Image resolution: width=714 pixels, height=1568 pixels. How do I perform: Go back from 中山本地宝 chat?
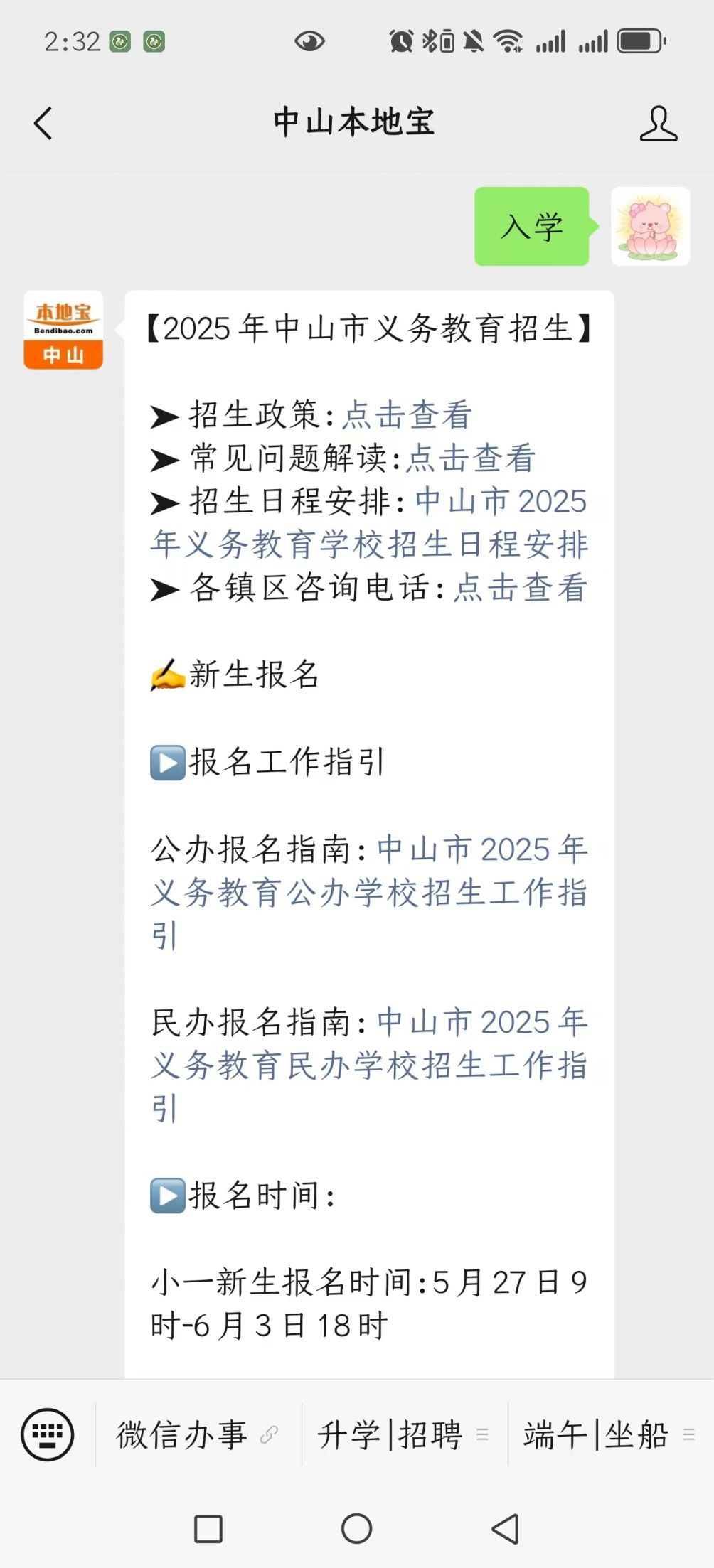pyautogui.click(x=44, y=123)
